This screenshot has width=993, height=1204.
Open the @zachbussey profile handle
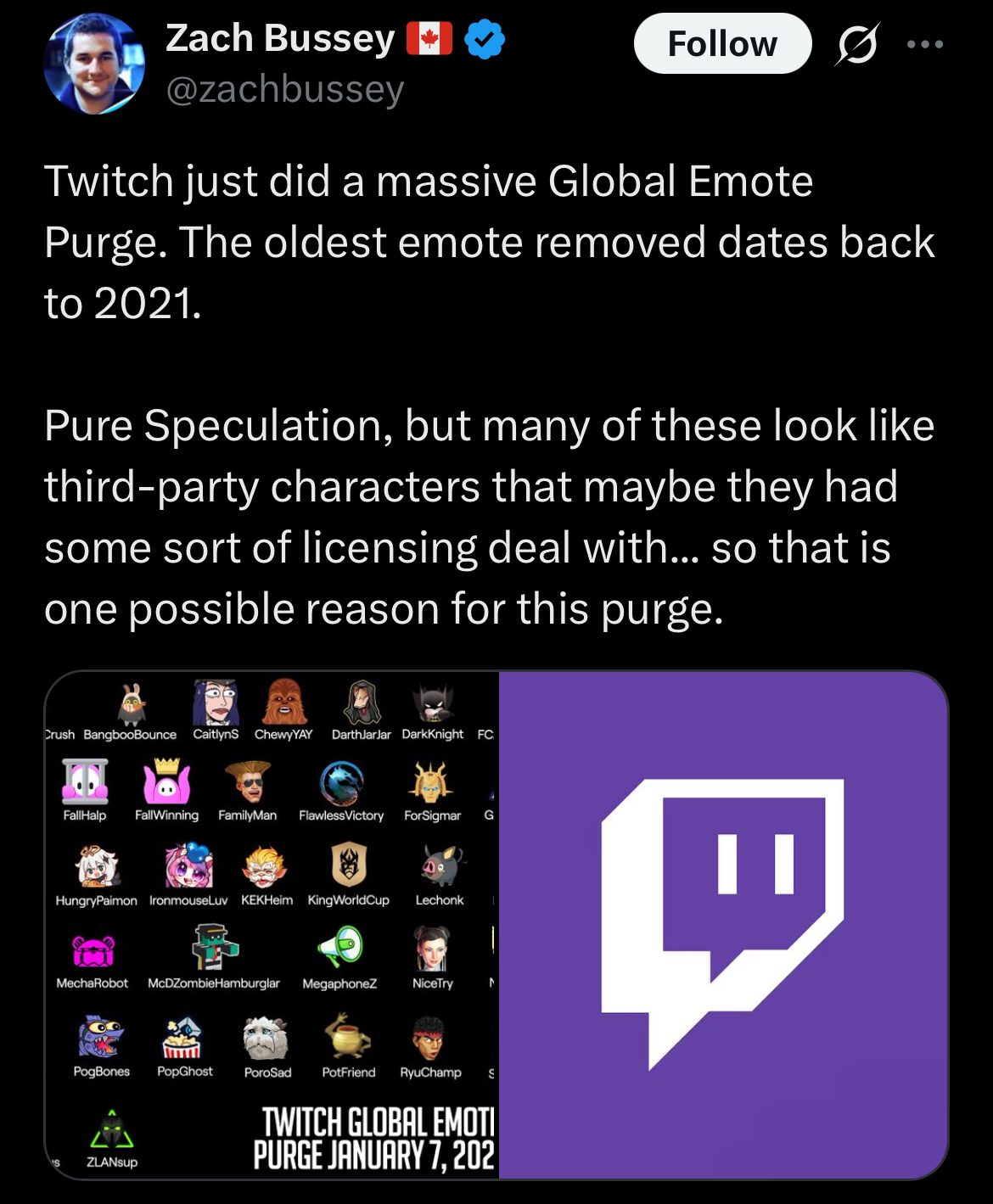pos(285,89)
